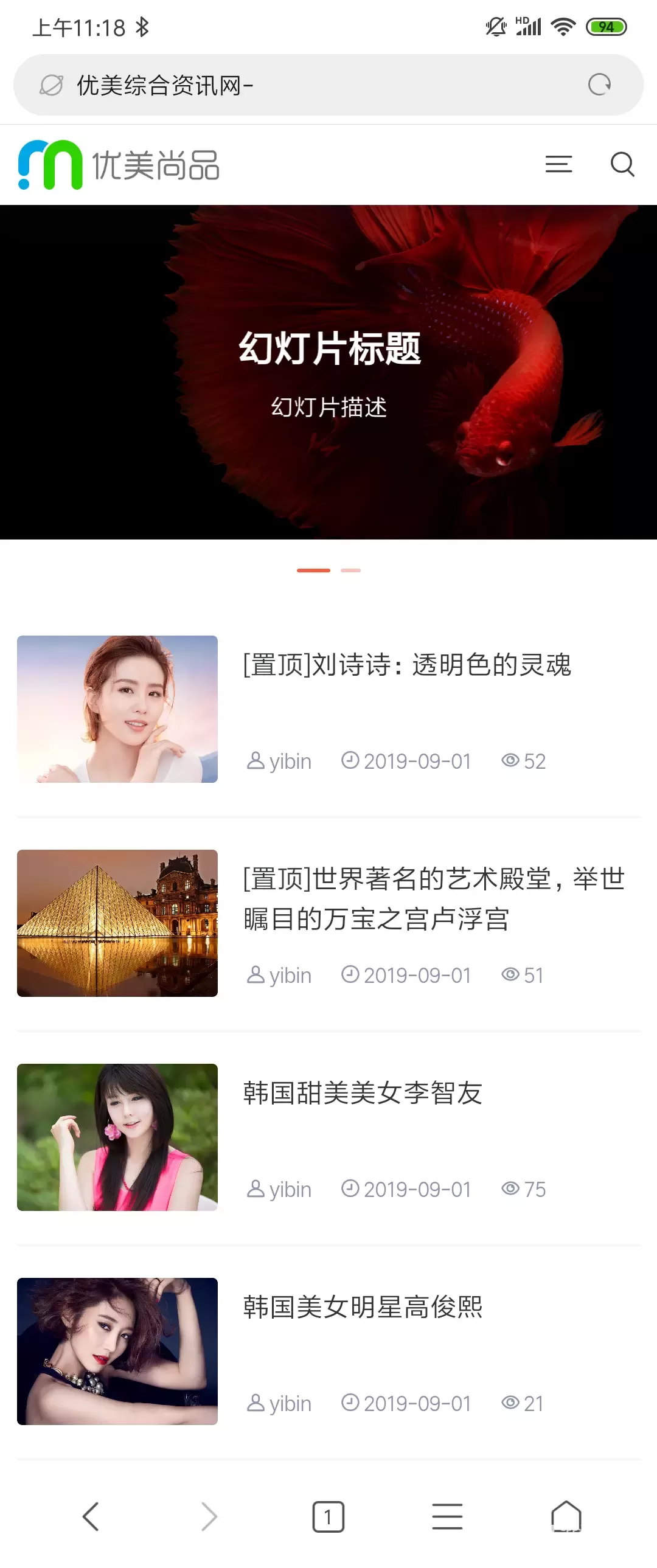Open the pinned post 刘诗诗：透明色的灵魂
Viewport: 657px width, 1568px height.
click(406, 665)
